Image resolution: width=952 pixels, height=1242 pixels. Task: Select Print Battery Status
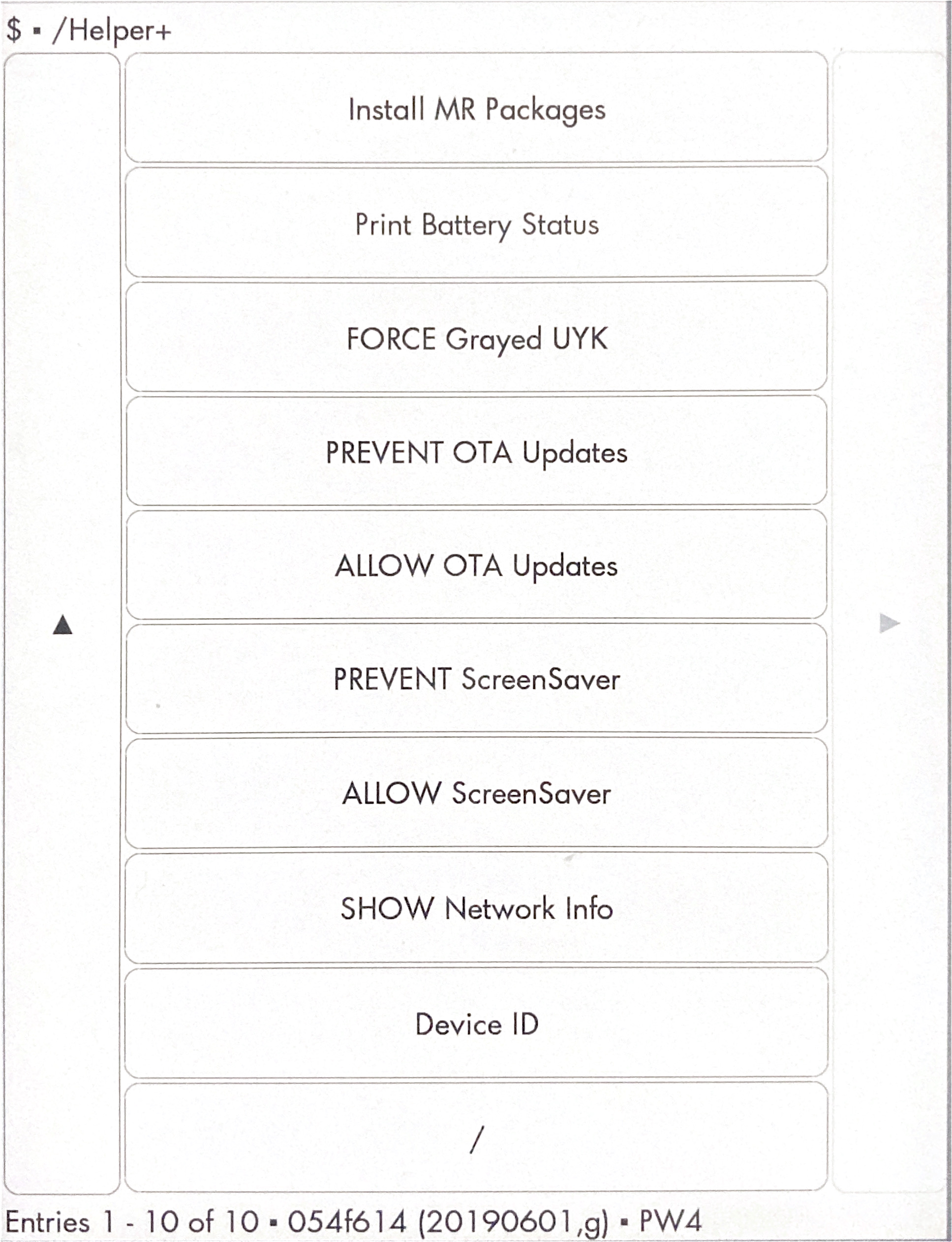(x=476, y=223)
